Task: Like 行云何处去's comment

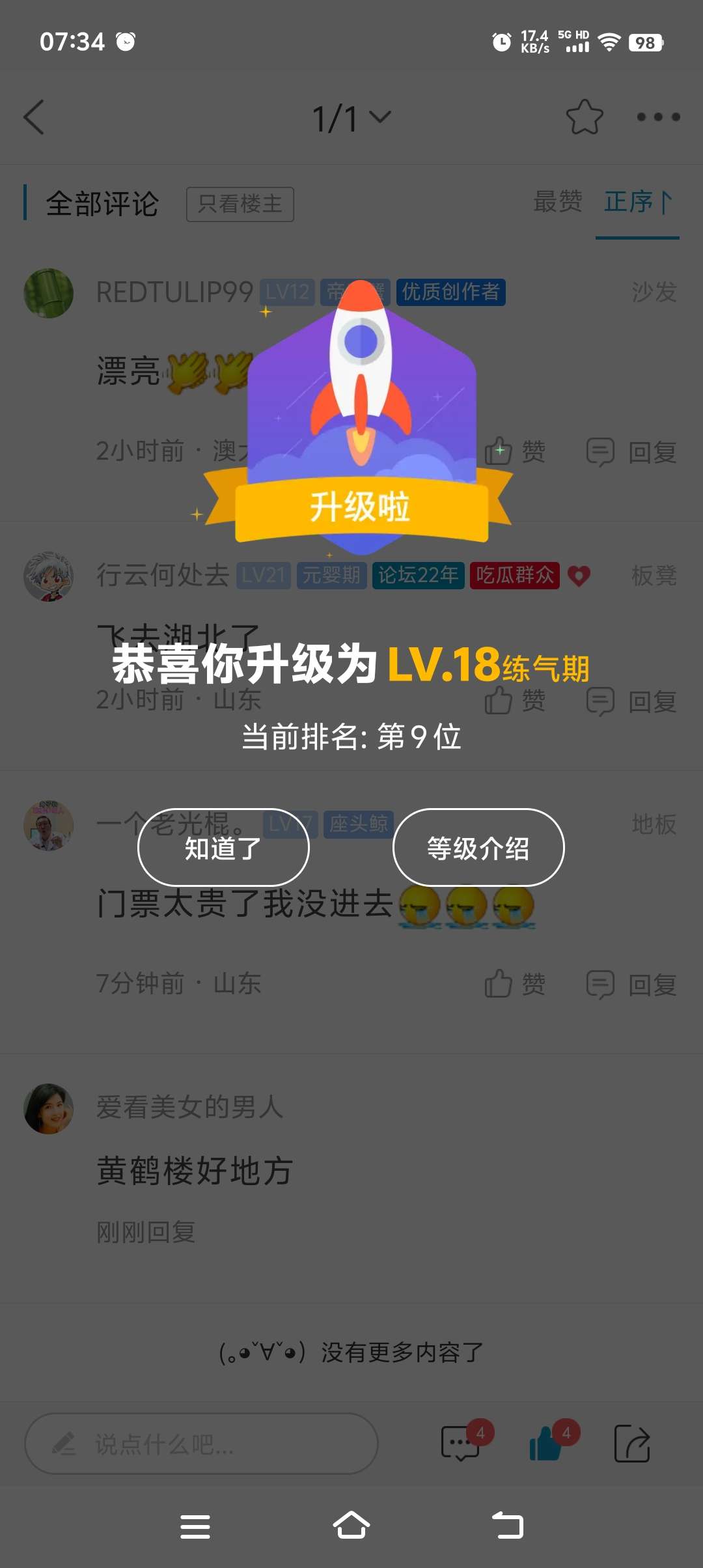Action: [x=516, y=701]
